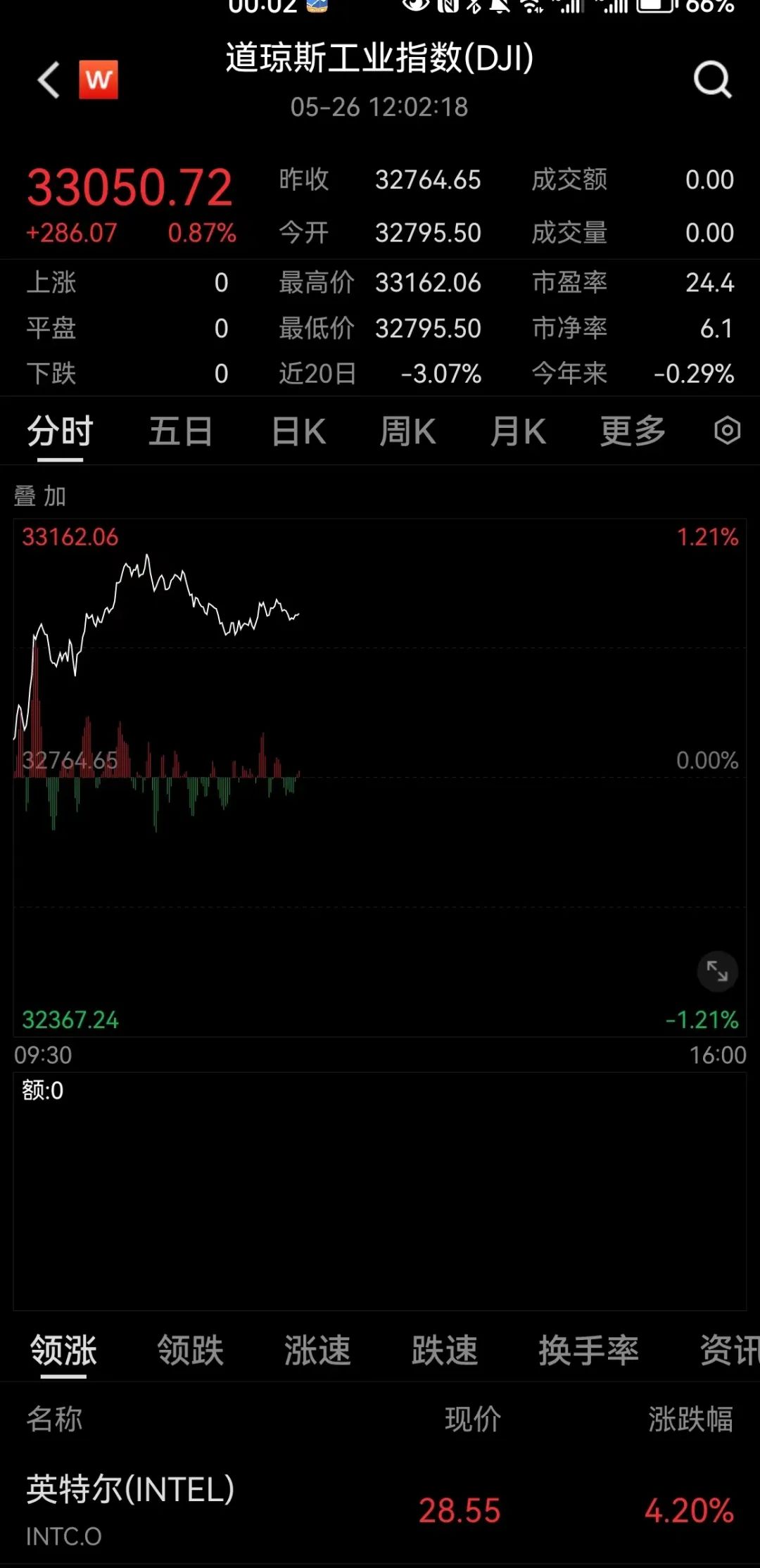Switch to the 换手率 tab

(x=588, y=1350)
